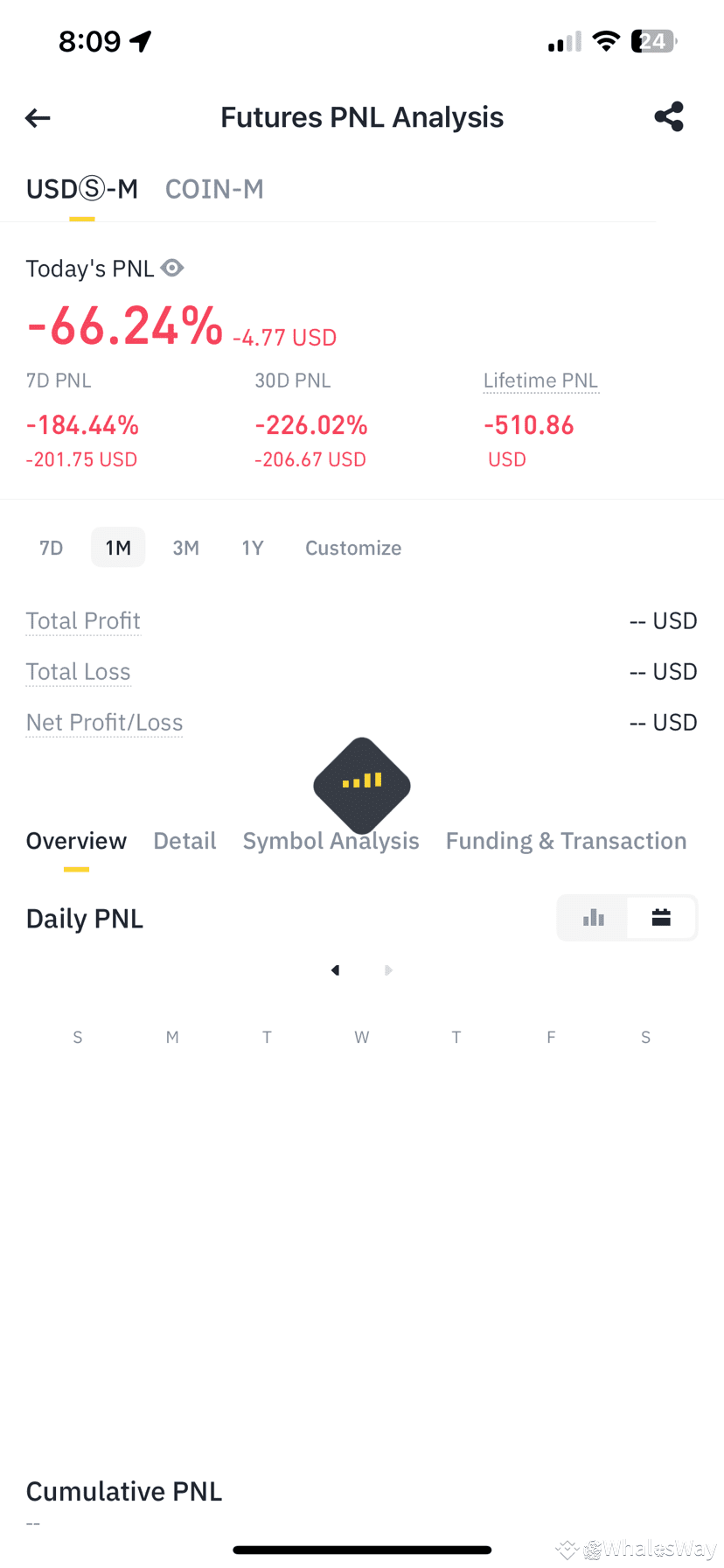Choose the 1M time range
724x1568 pixels.
tap(118, 548)
